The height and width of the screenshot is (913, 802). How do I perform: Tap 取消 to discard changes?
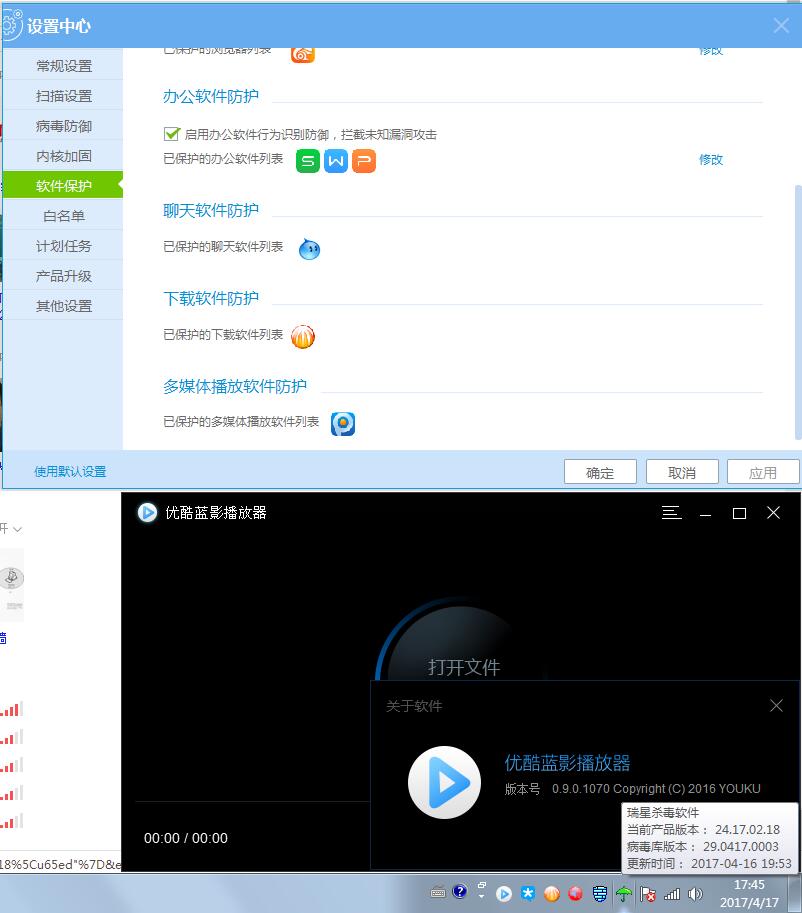coord(682,473)
